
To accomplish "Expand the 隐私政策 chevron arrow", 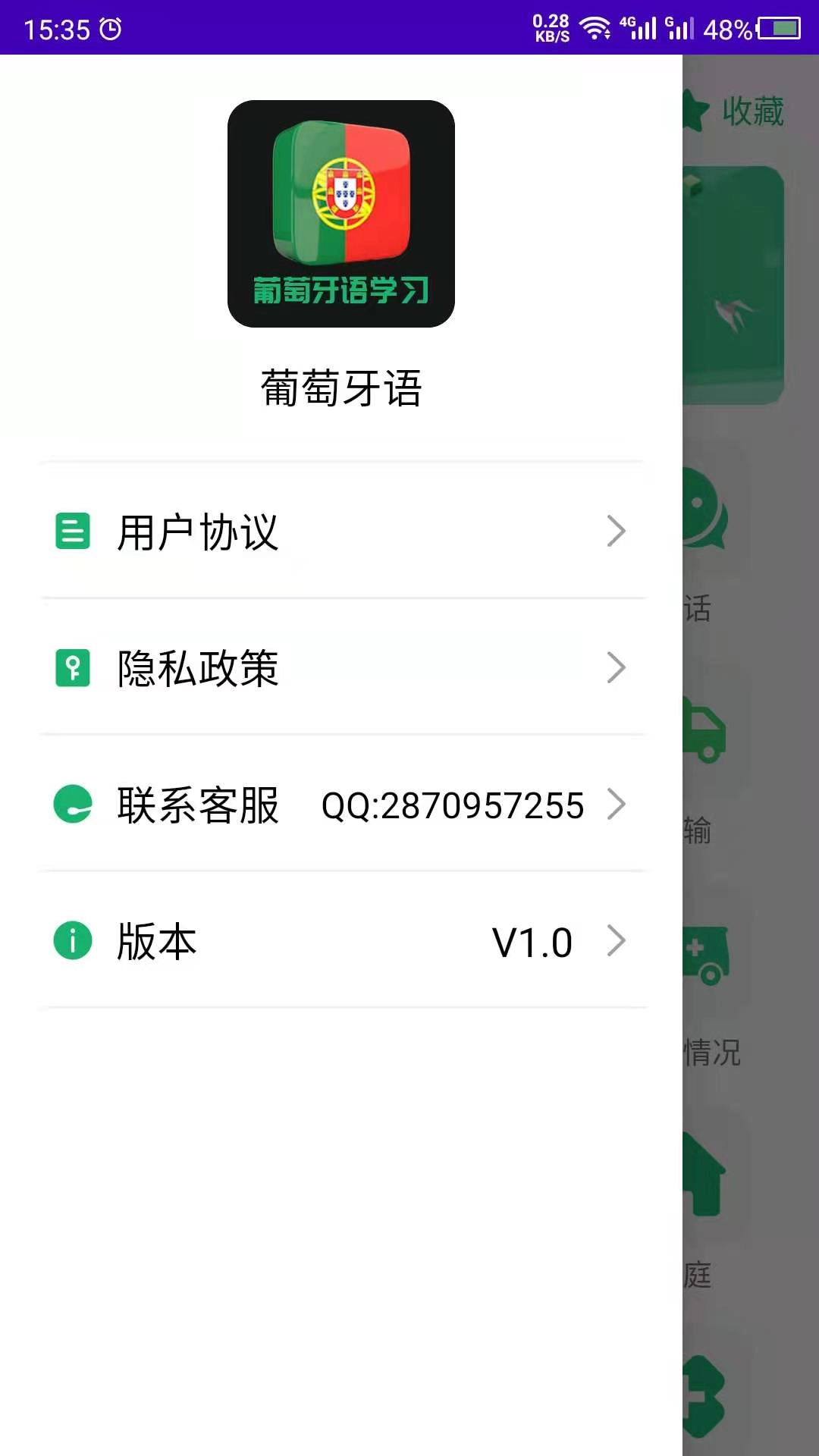I will click(x=617, y=668).
